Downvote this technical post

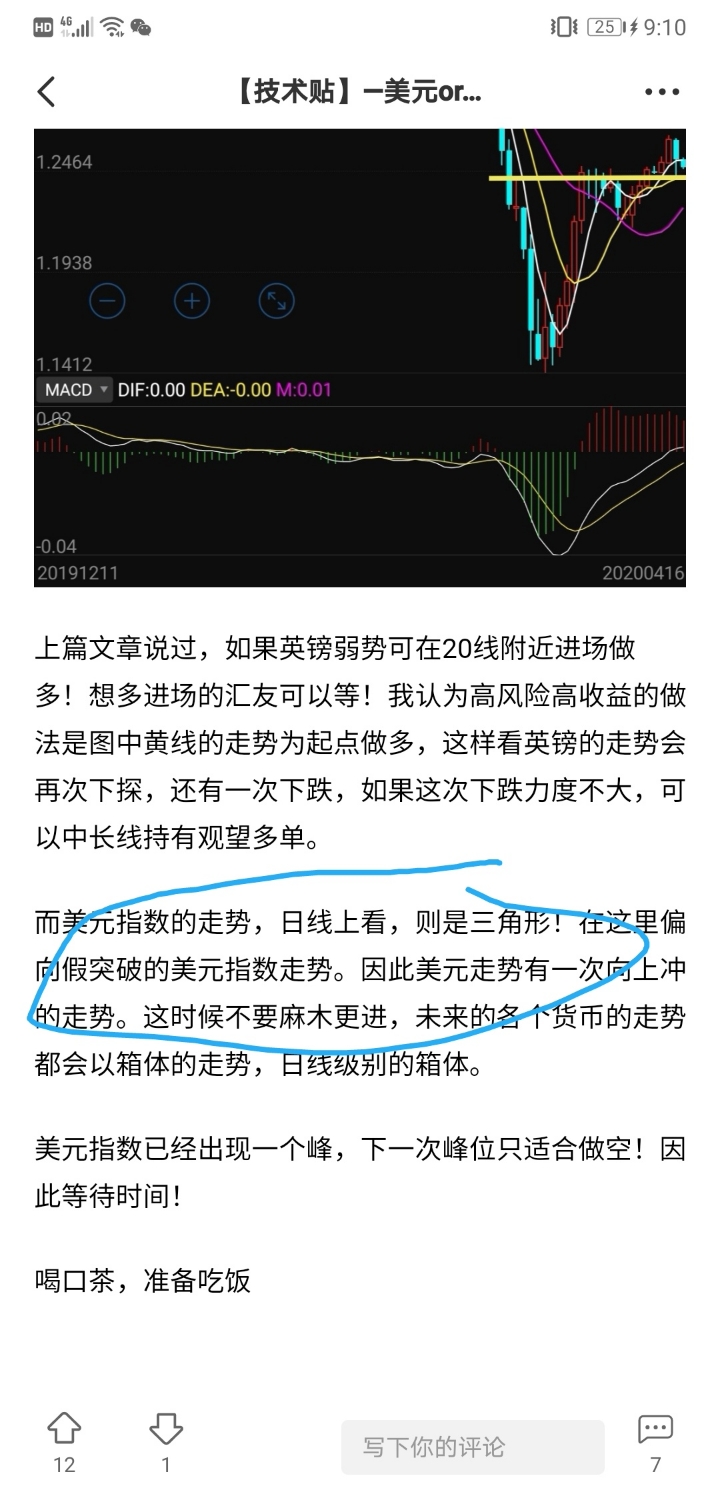[166, 1430]
